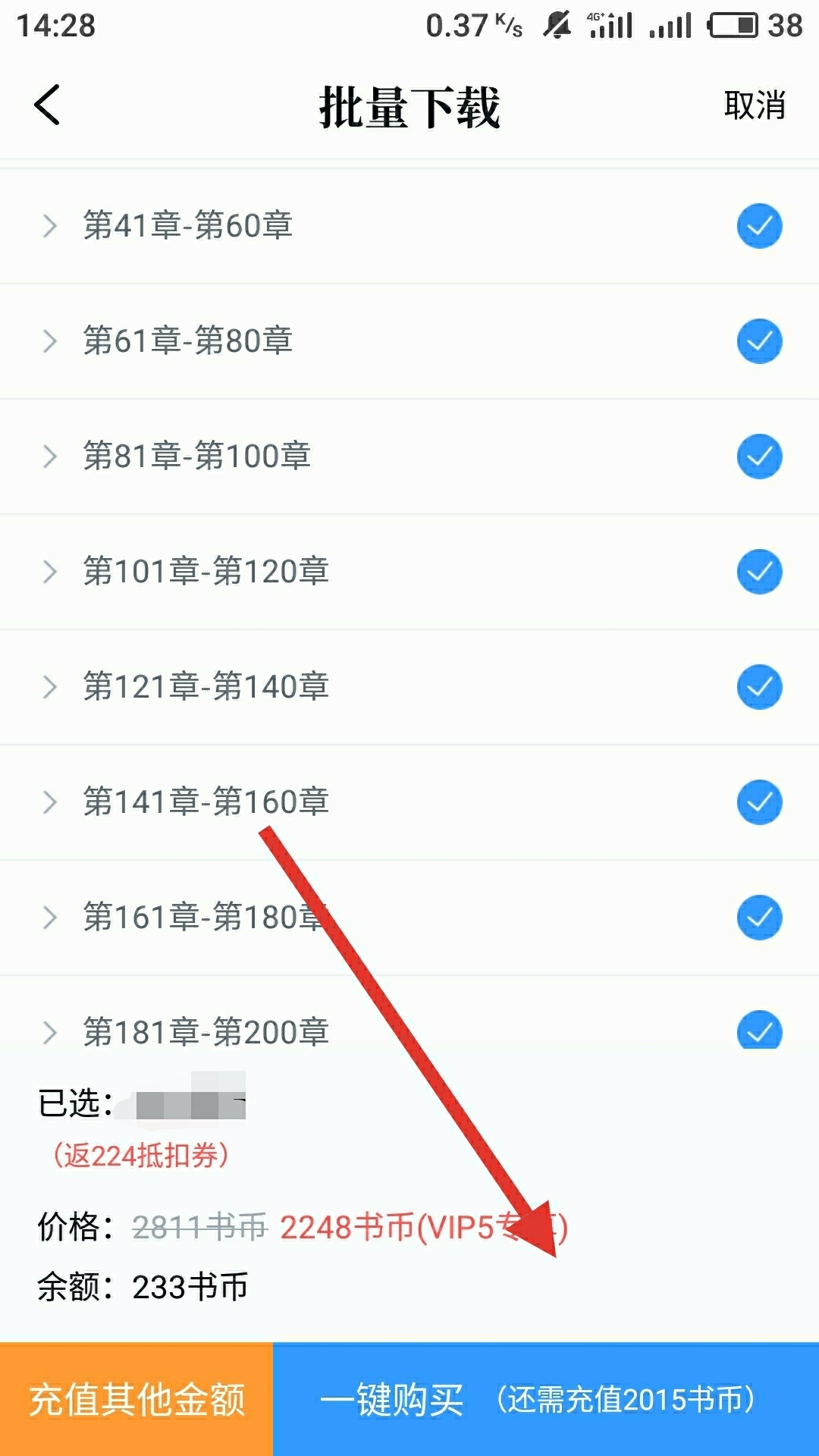Expand the 第141章-第160章 row
This screenshot has height=1456, width=819.
(50, 802)
